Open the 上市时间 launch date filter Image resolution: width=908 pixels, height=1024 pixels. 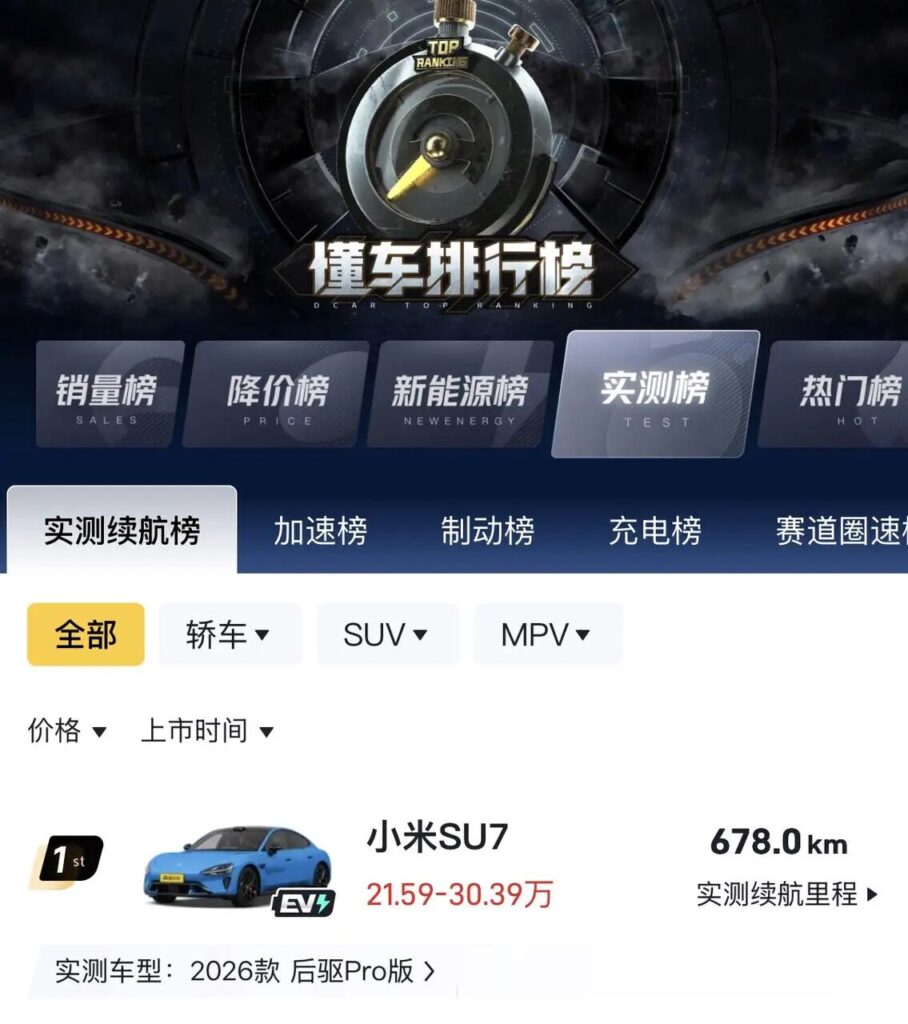207,731
